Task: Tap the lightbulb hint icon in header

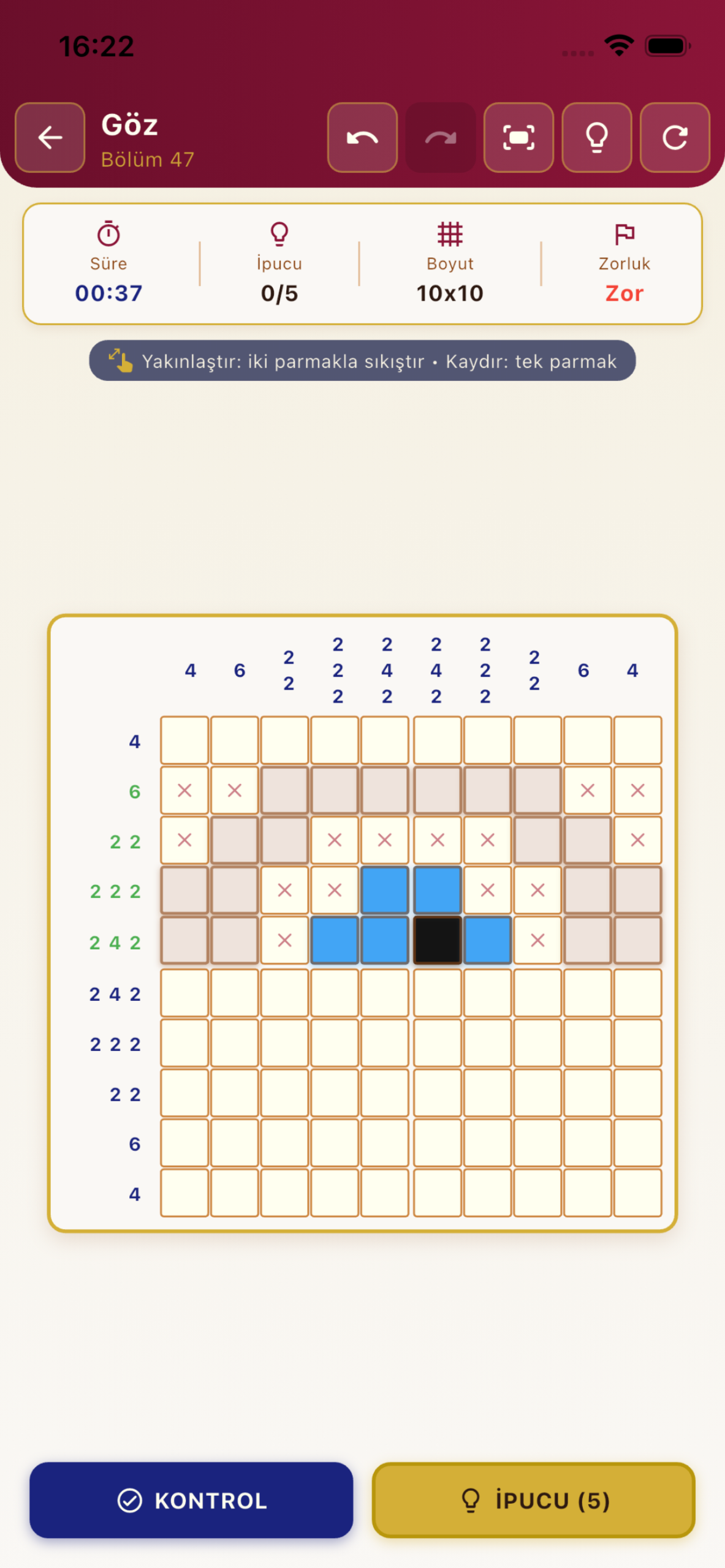Action: pos(596,137)
